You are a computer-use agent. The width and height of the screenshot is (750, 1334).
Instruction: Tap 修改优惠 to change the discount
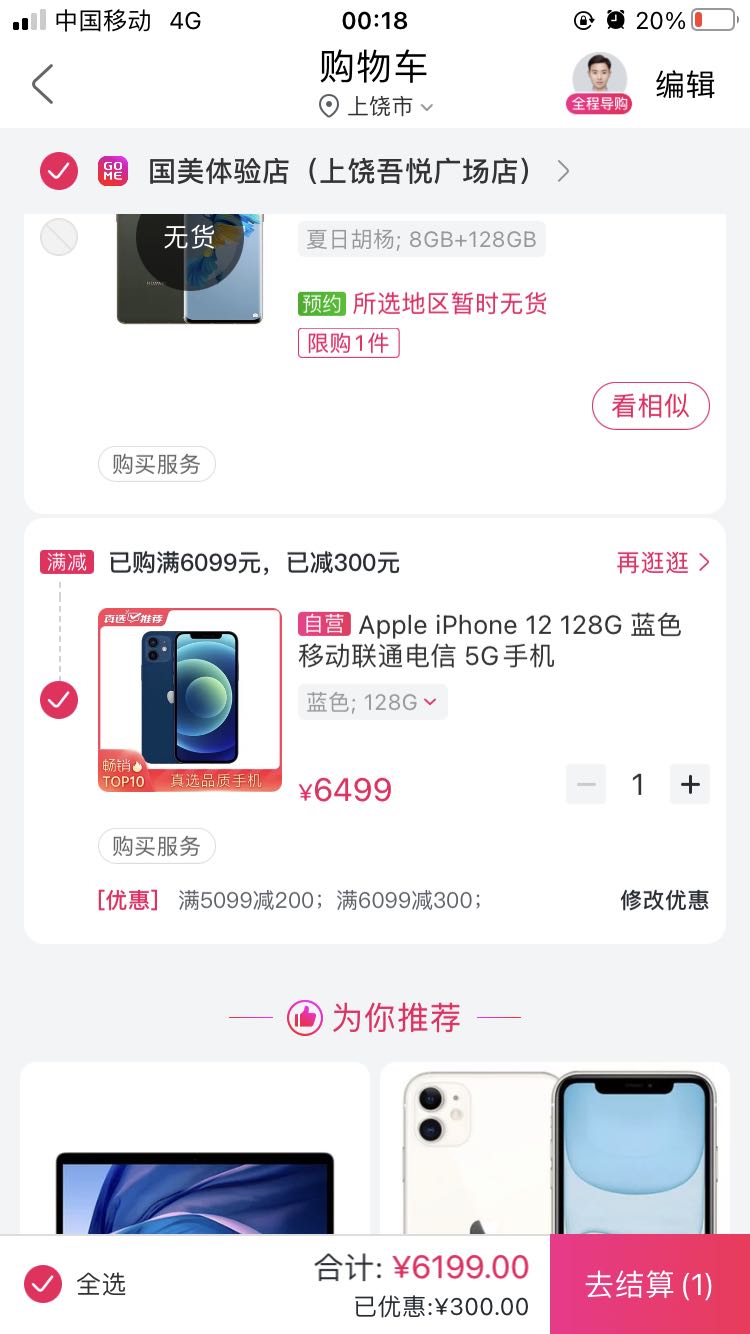(x=664, y=900)
